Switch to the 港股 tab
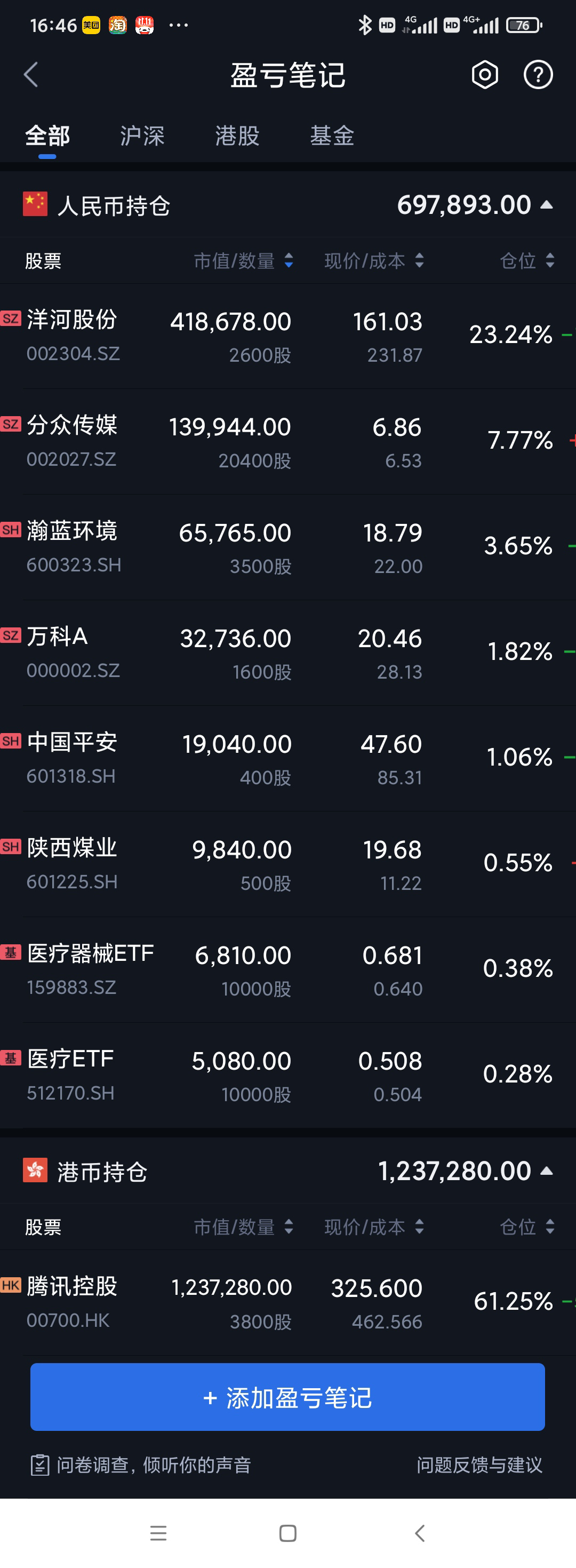 point(237,136)
